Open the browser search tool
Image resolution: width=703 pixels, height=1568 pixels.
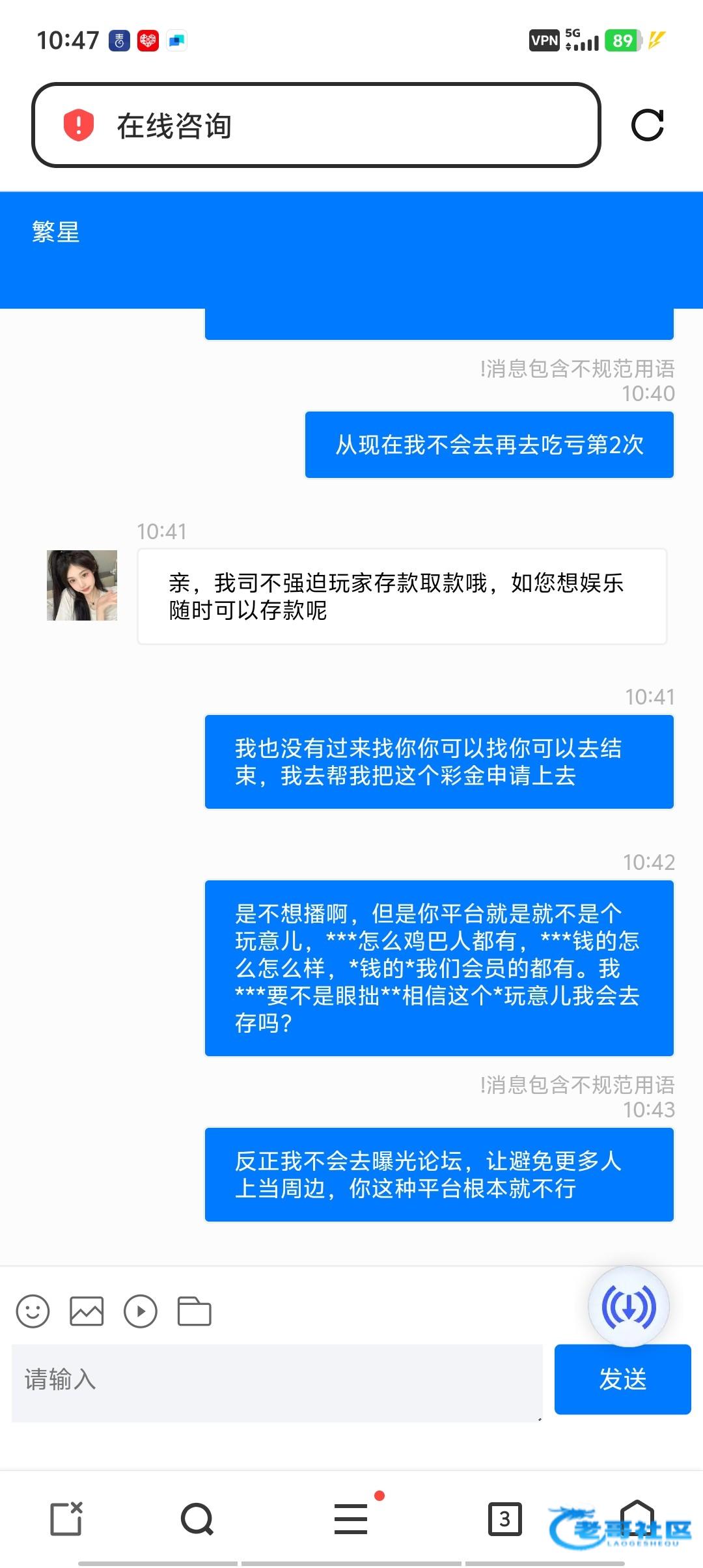197,1519
